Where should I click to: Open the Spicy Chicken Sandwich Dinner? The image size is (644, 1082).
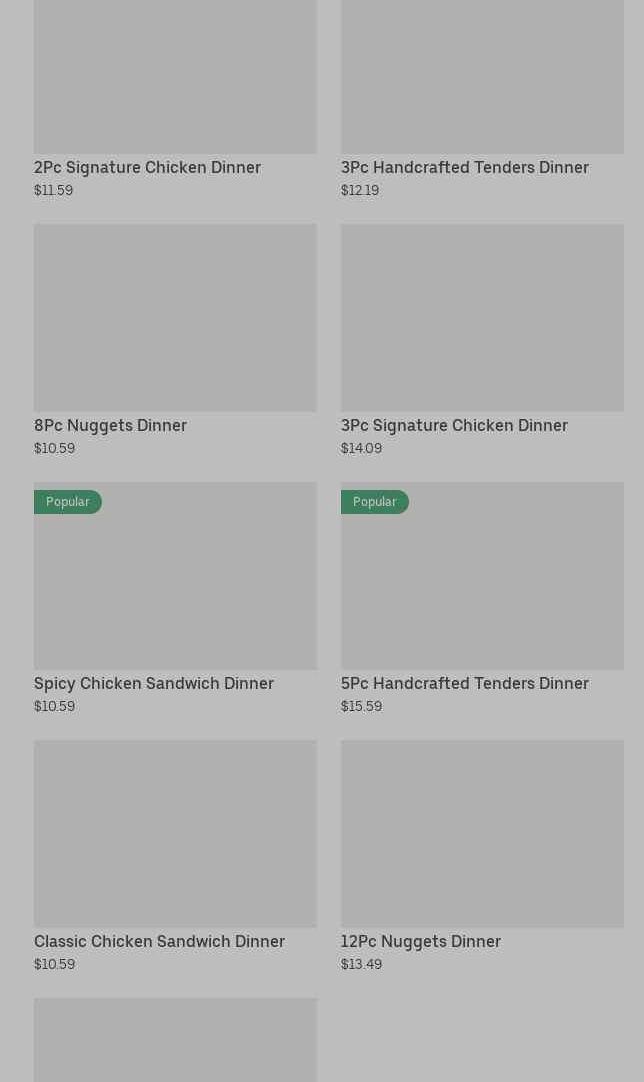(175, 598)
